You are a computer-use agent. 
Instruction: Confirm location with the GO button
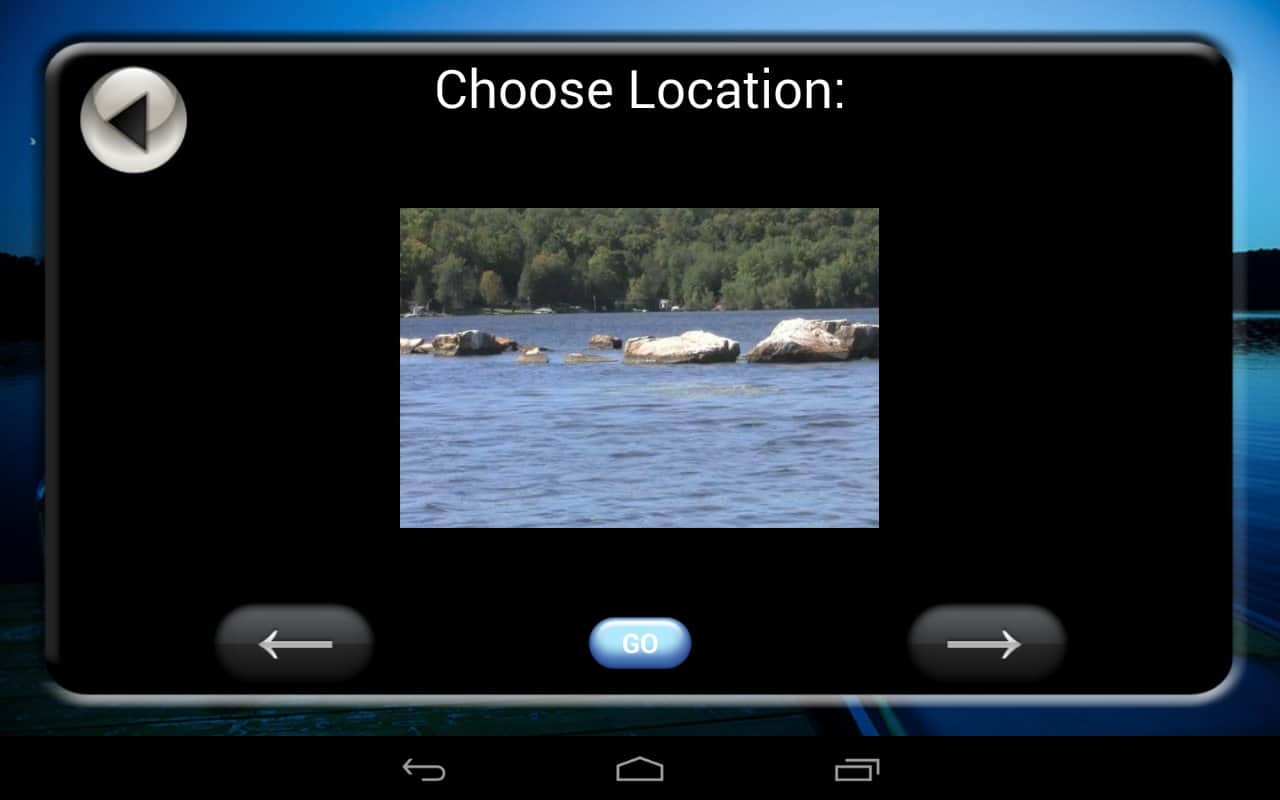(640, 643)
